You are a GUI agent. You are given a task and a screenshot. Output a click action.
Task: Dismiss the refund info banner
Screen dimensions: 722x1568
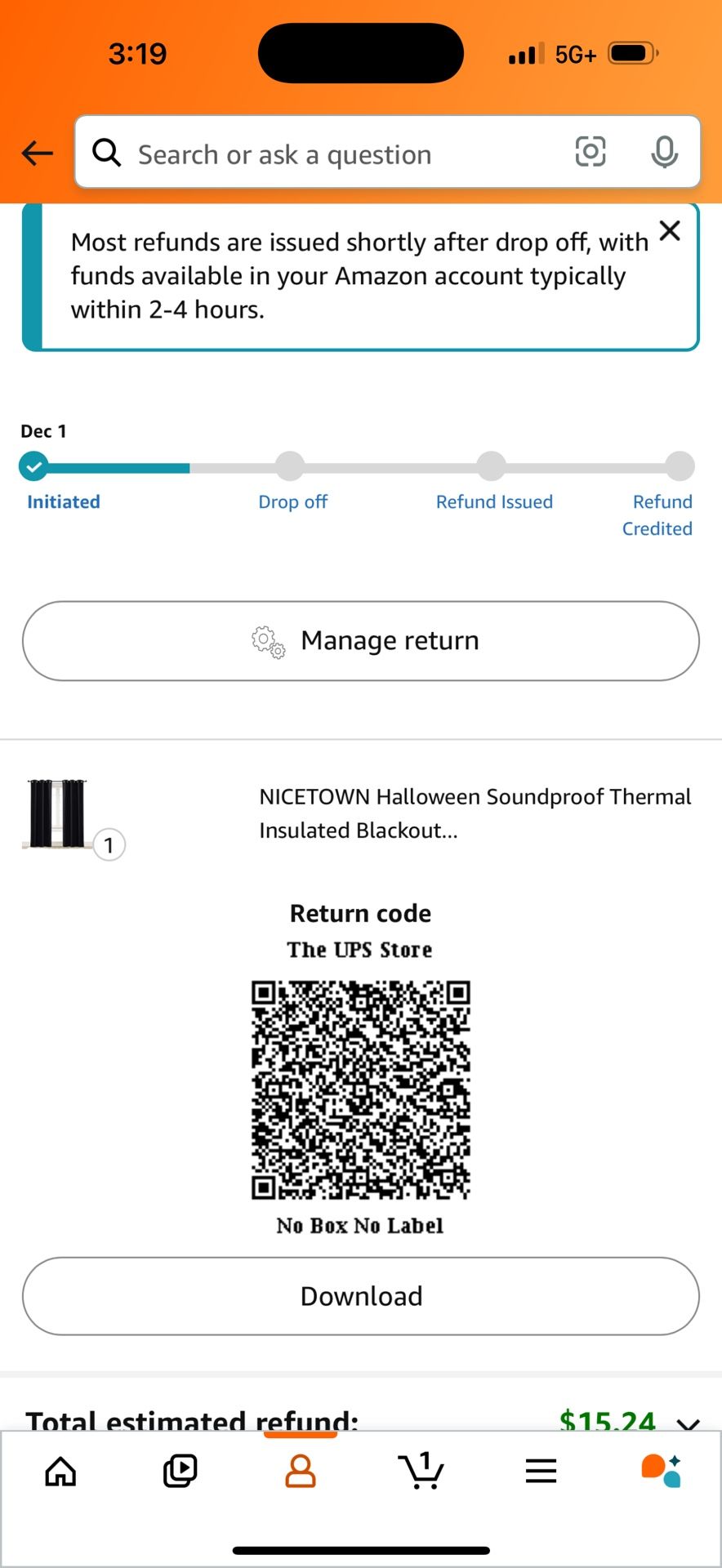pos(670,231)
